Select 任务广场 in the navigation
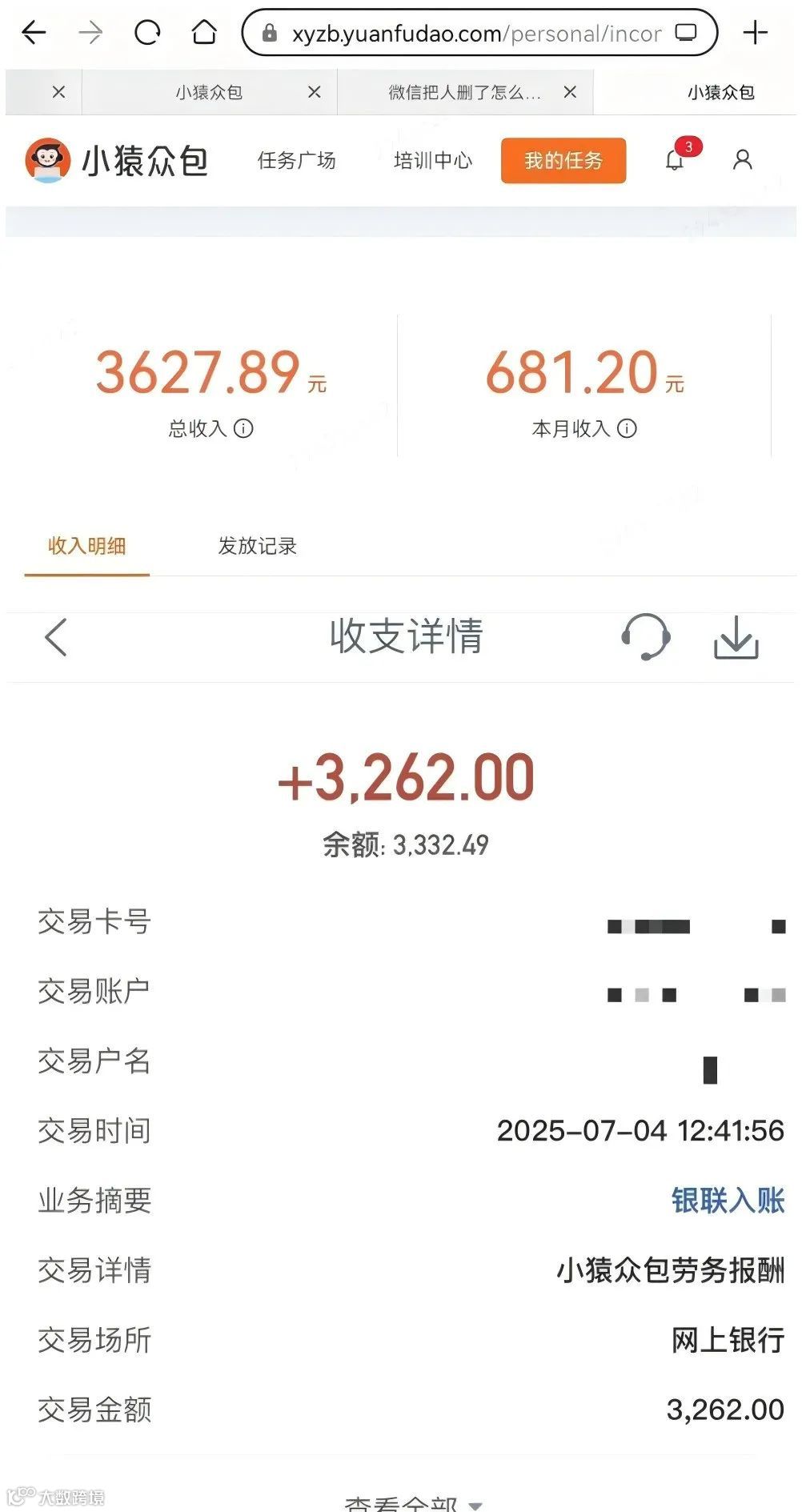Viewport: 802px width, 1512px height. (x=296, y=161)
